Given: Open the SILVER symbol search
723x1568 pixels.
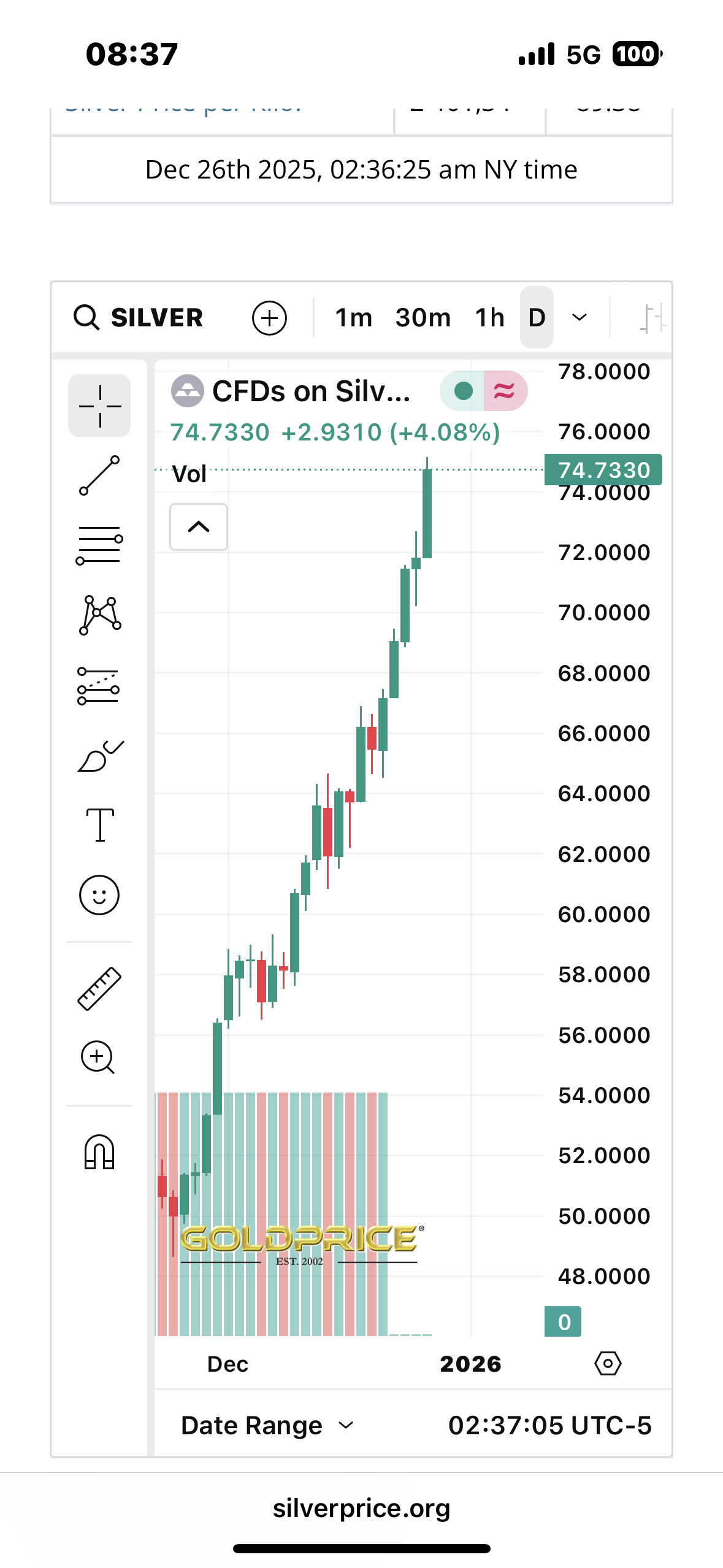Looking at the screenshot, I should click(139, 318).
